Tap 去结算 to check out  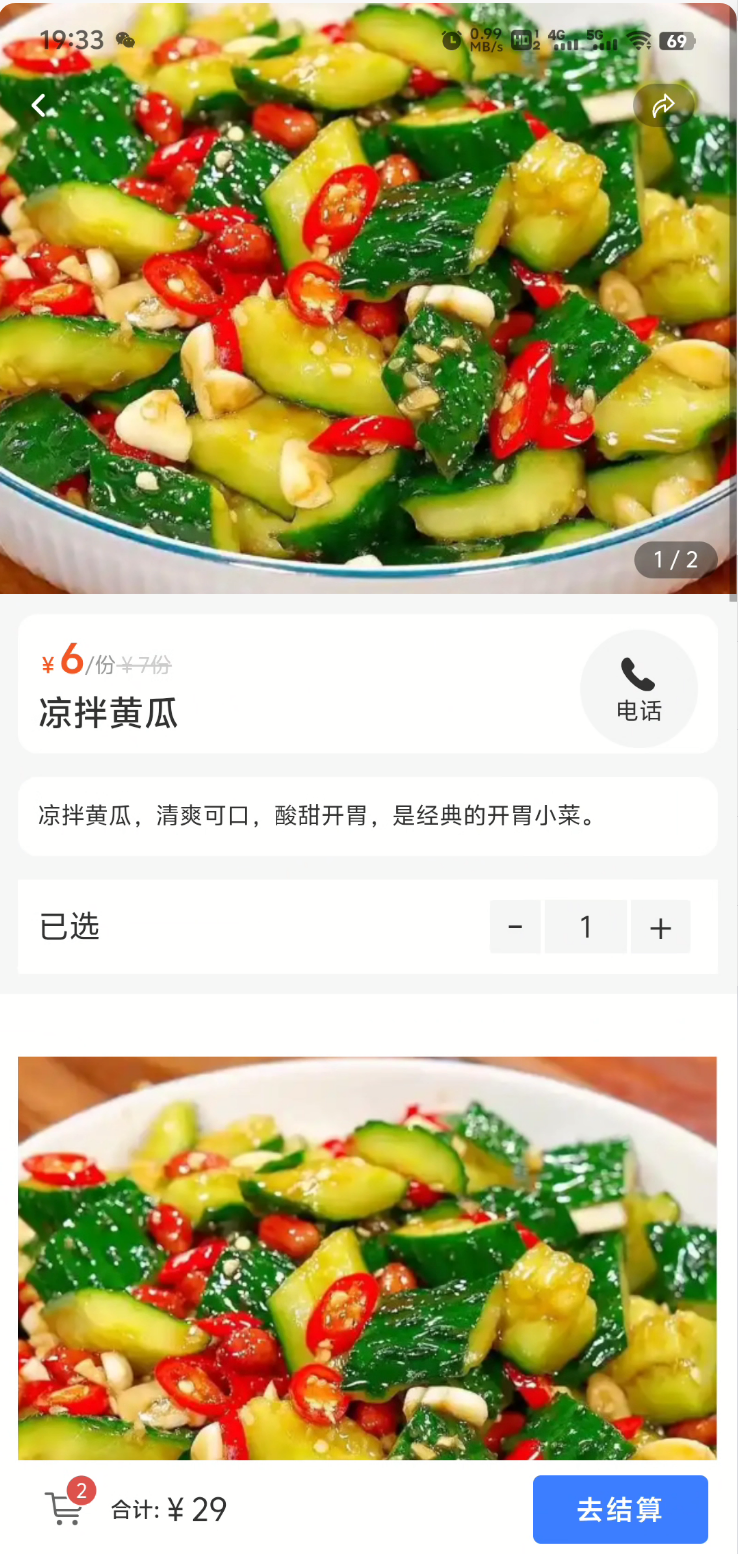coord(620,1509)
